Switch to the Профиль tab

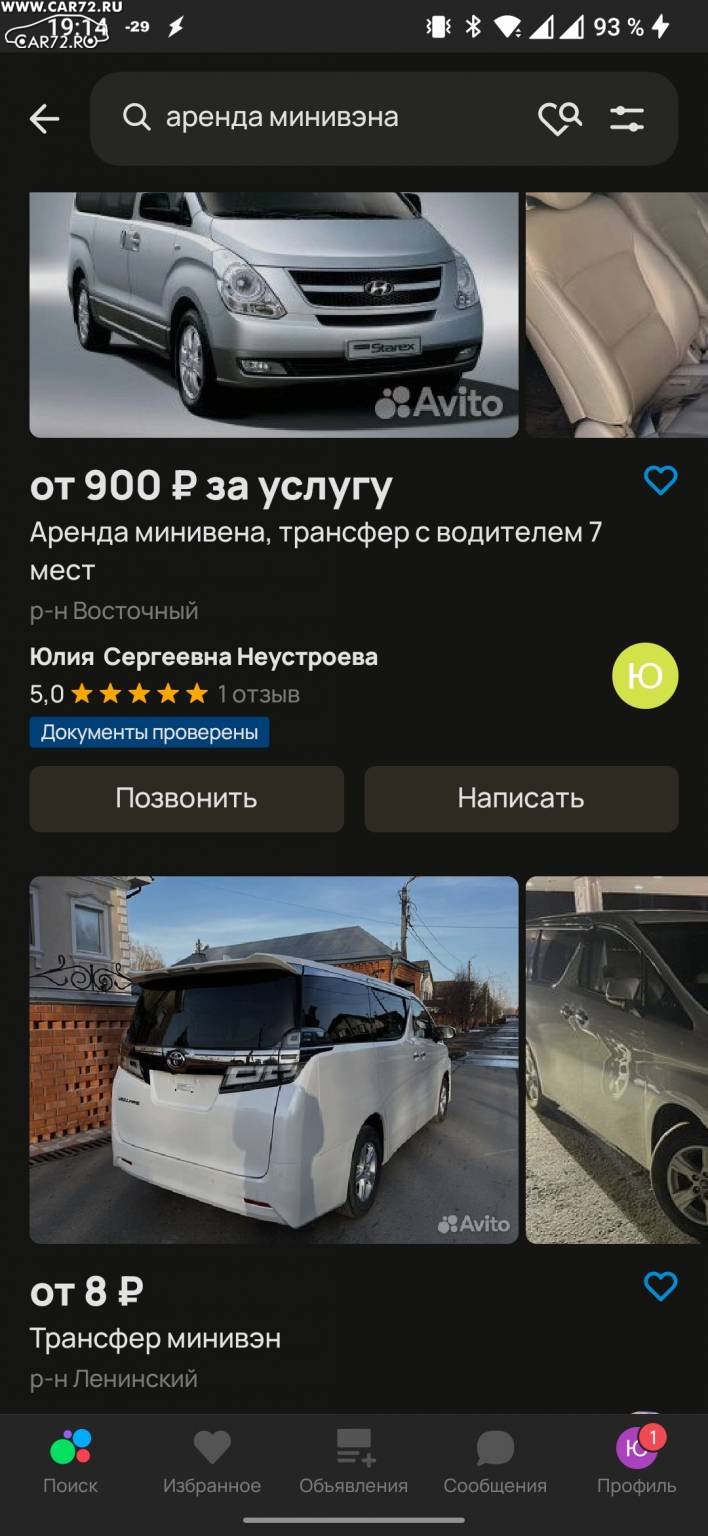point(637,1461)
